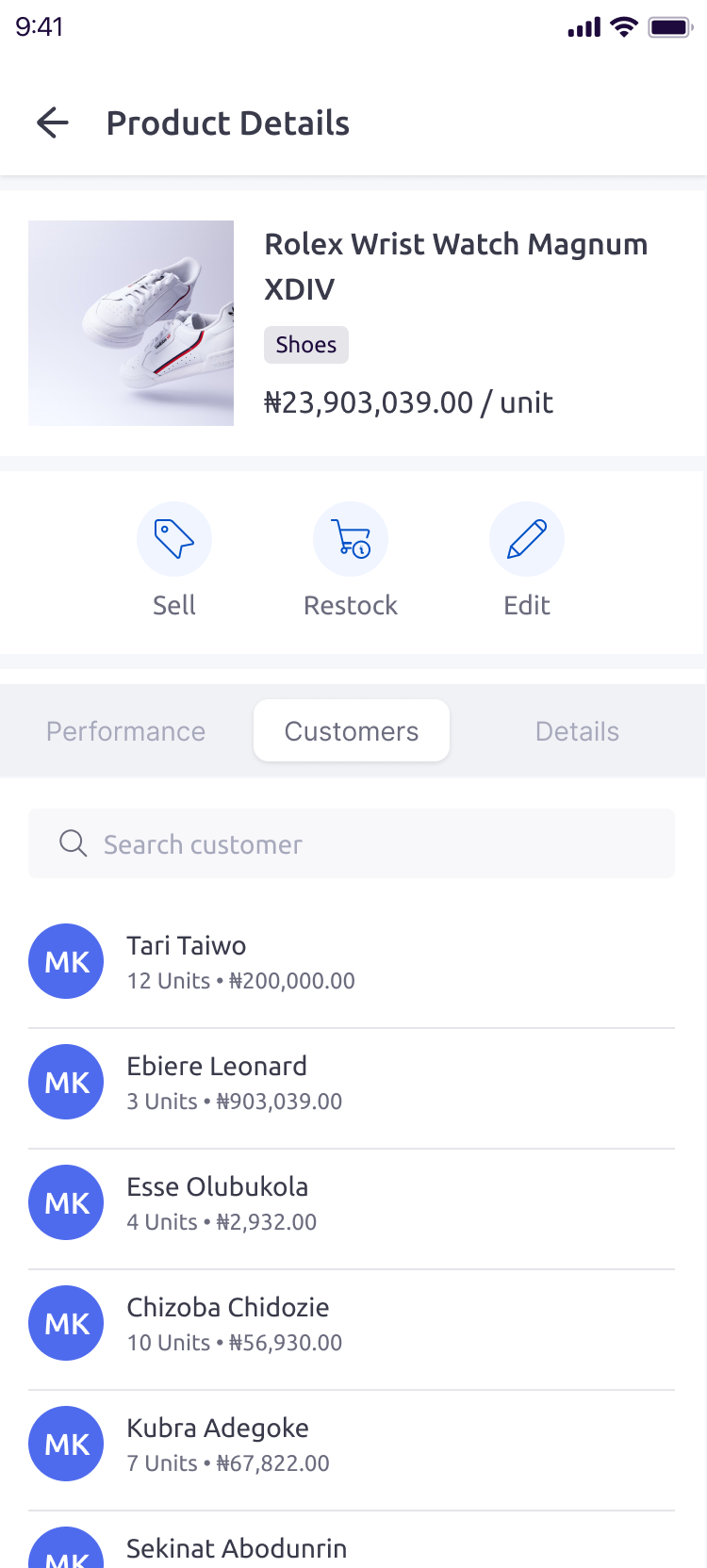This screenshot has width=707, height=1568.
Task: Tap the Search customer field
Action: [352, 843]
